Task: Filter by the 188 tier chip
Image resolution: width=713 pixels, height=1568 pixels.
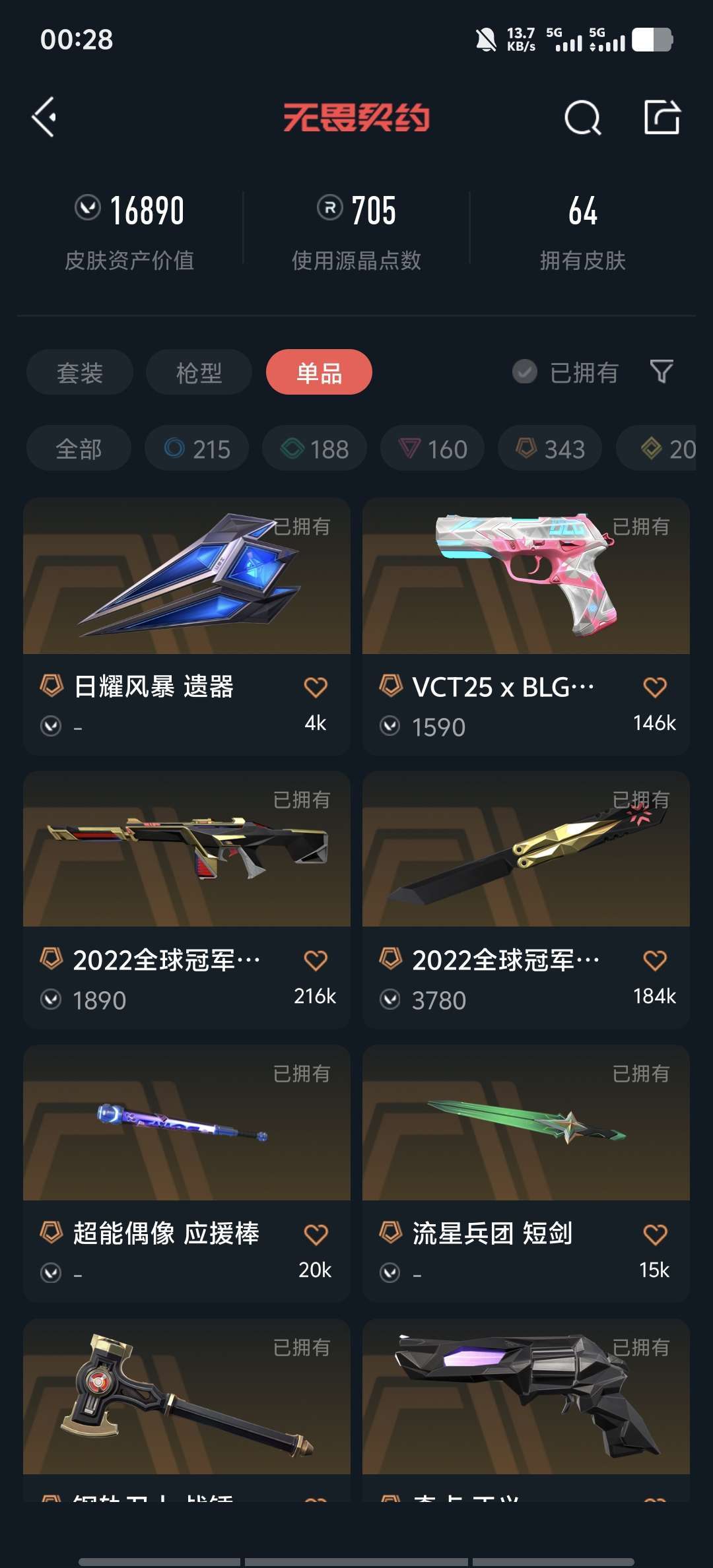Action: click(314, 449)
